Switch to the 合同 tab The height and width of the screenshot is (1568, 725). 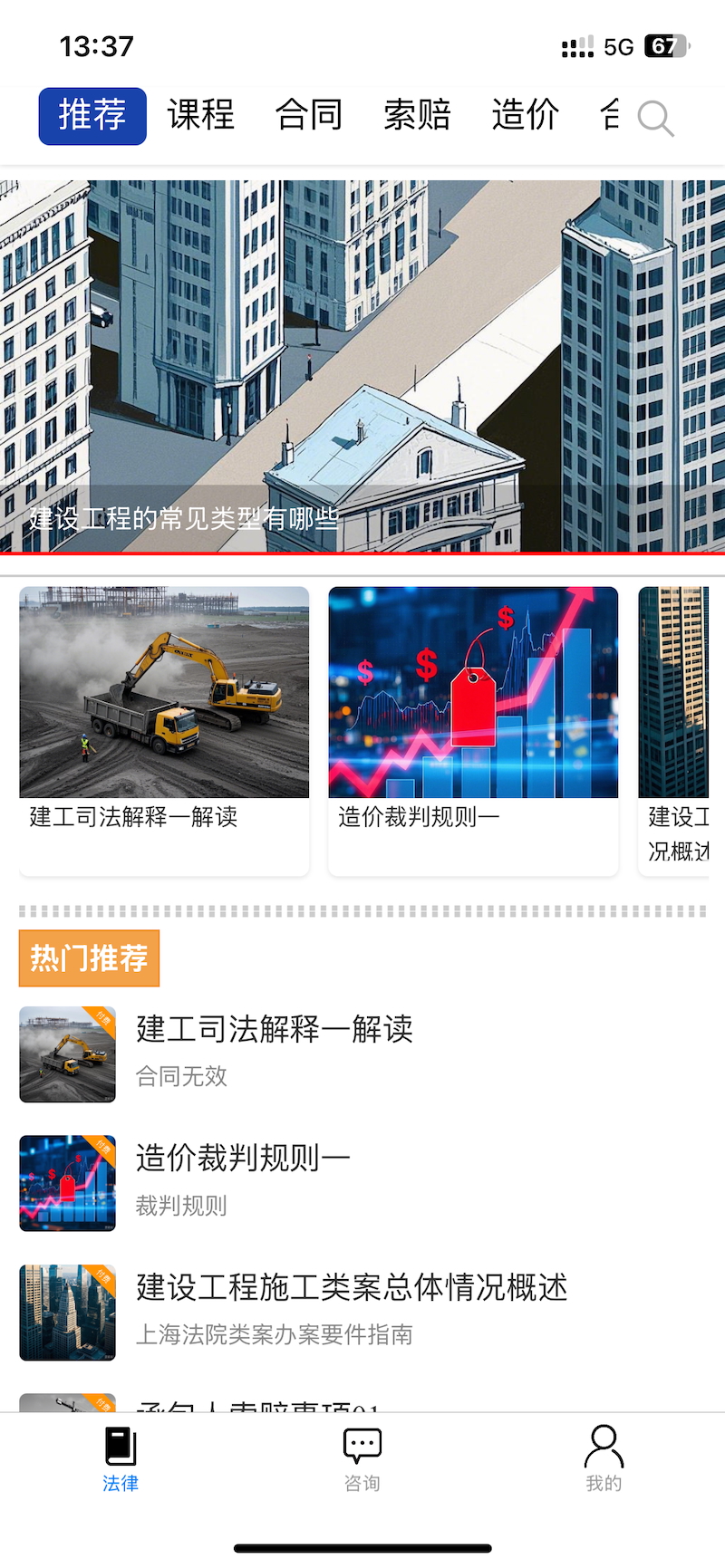tap(308, 115)
